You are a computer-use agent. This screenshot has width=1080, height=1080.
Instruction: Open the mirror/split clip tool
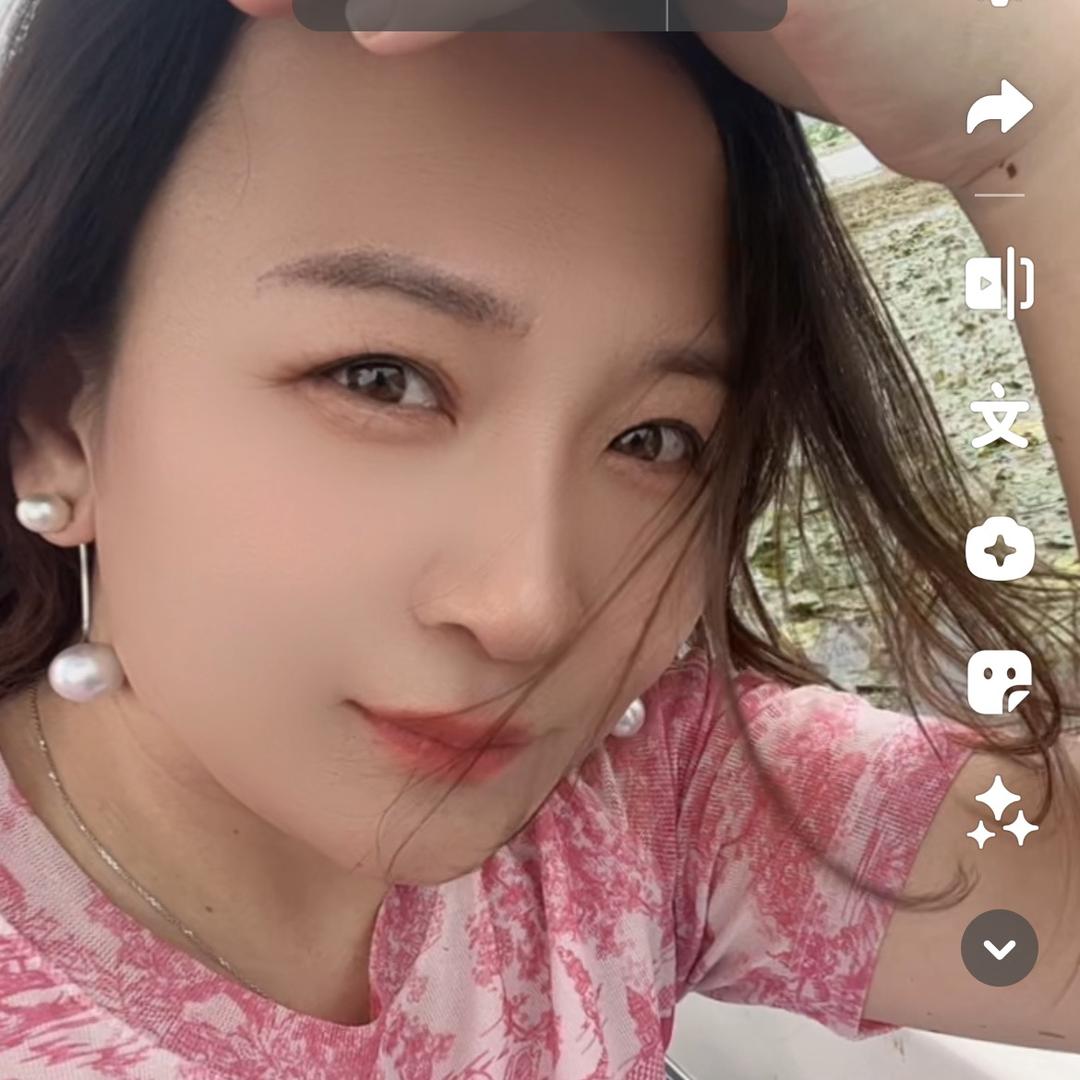(999, 283)
